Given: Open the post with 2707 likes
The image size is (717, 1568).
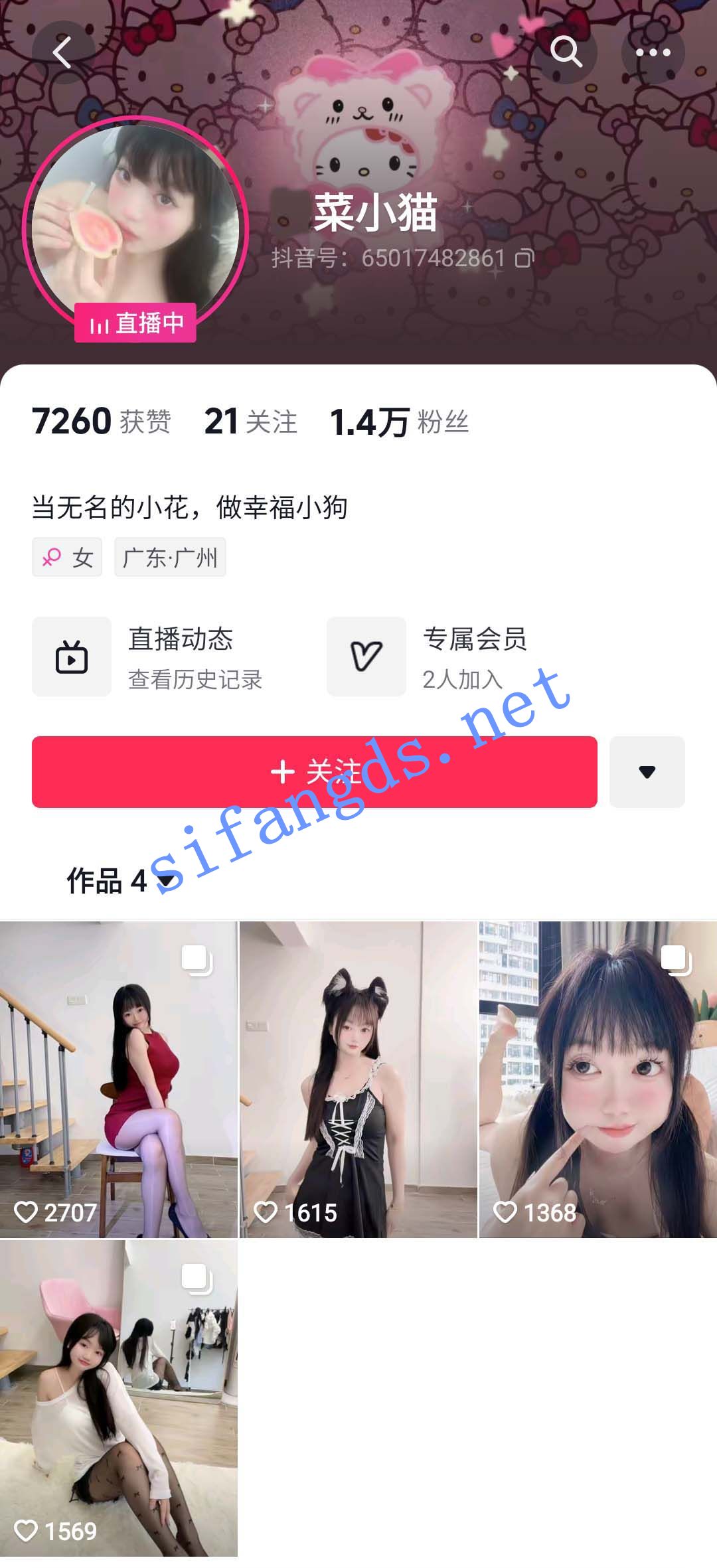Looking at the screenshot, I should pos(118,1079).
